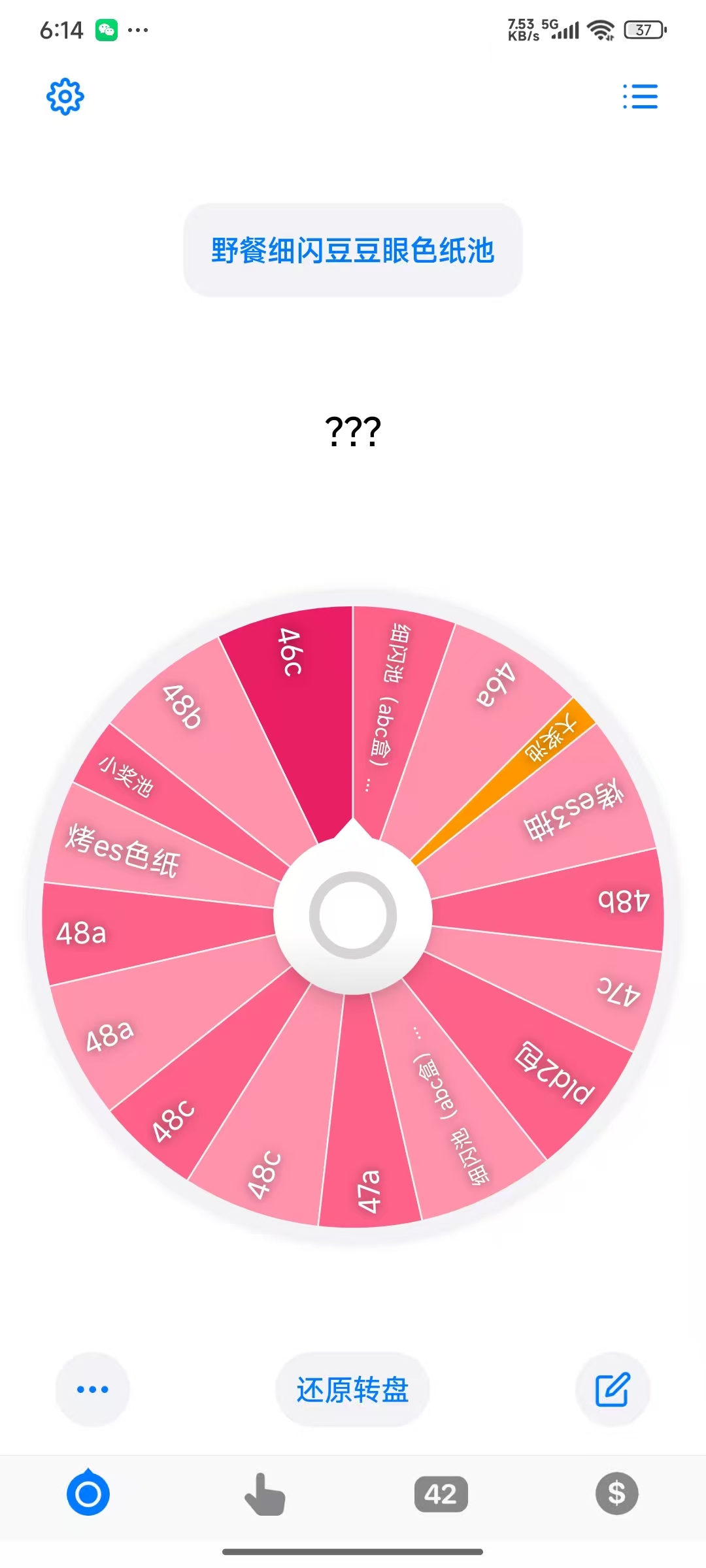Open the settings gear icon
The width and height of the screenshot is (706, 1568).
65,97
